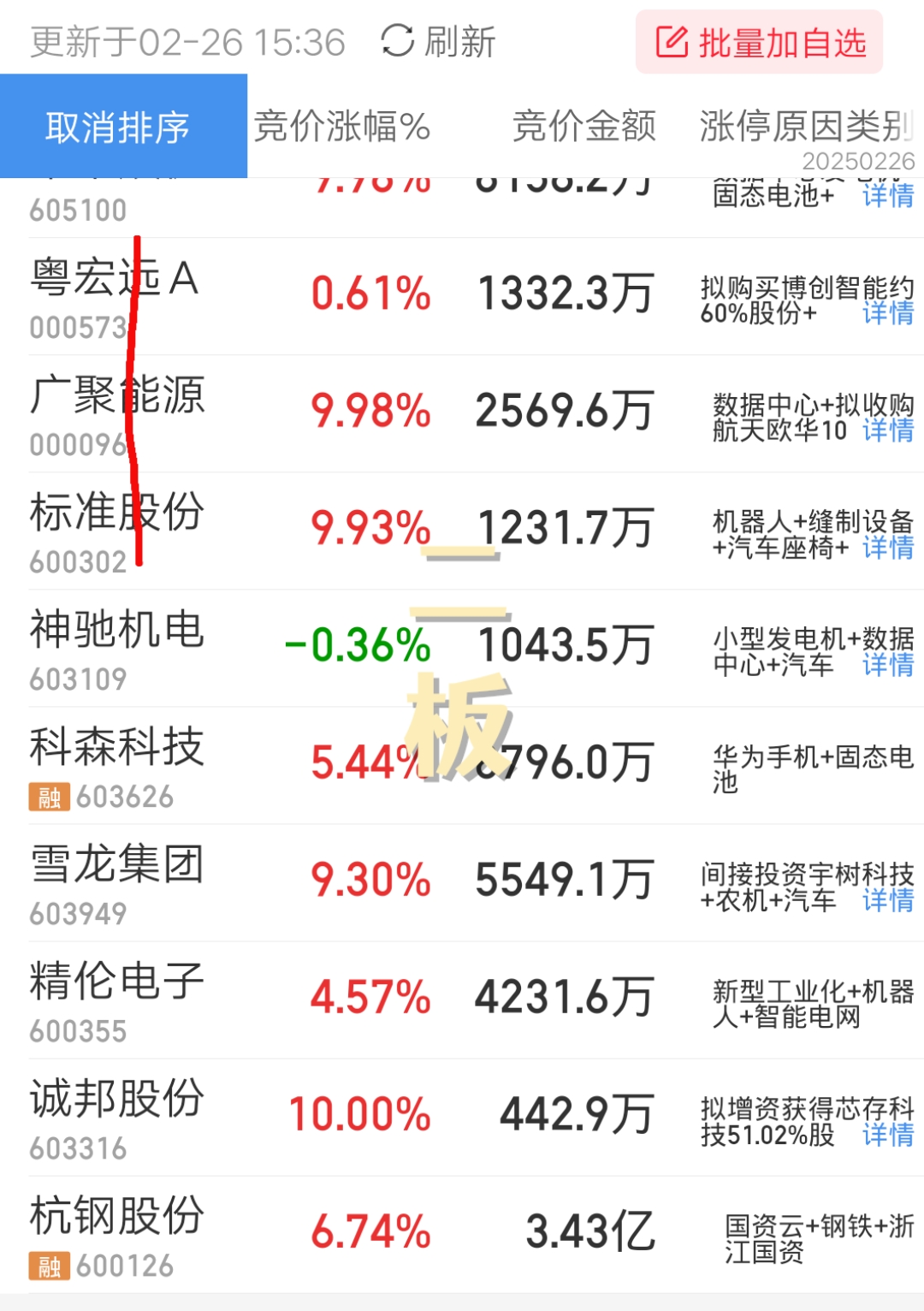924x1311 pixels.
Task: Select the 杭钢股份 stock row
Action: (x=462, y=1232)
